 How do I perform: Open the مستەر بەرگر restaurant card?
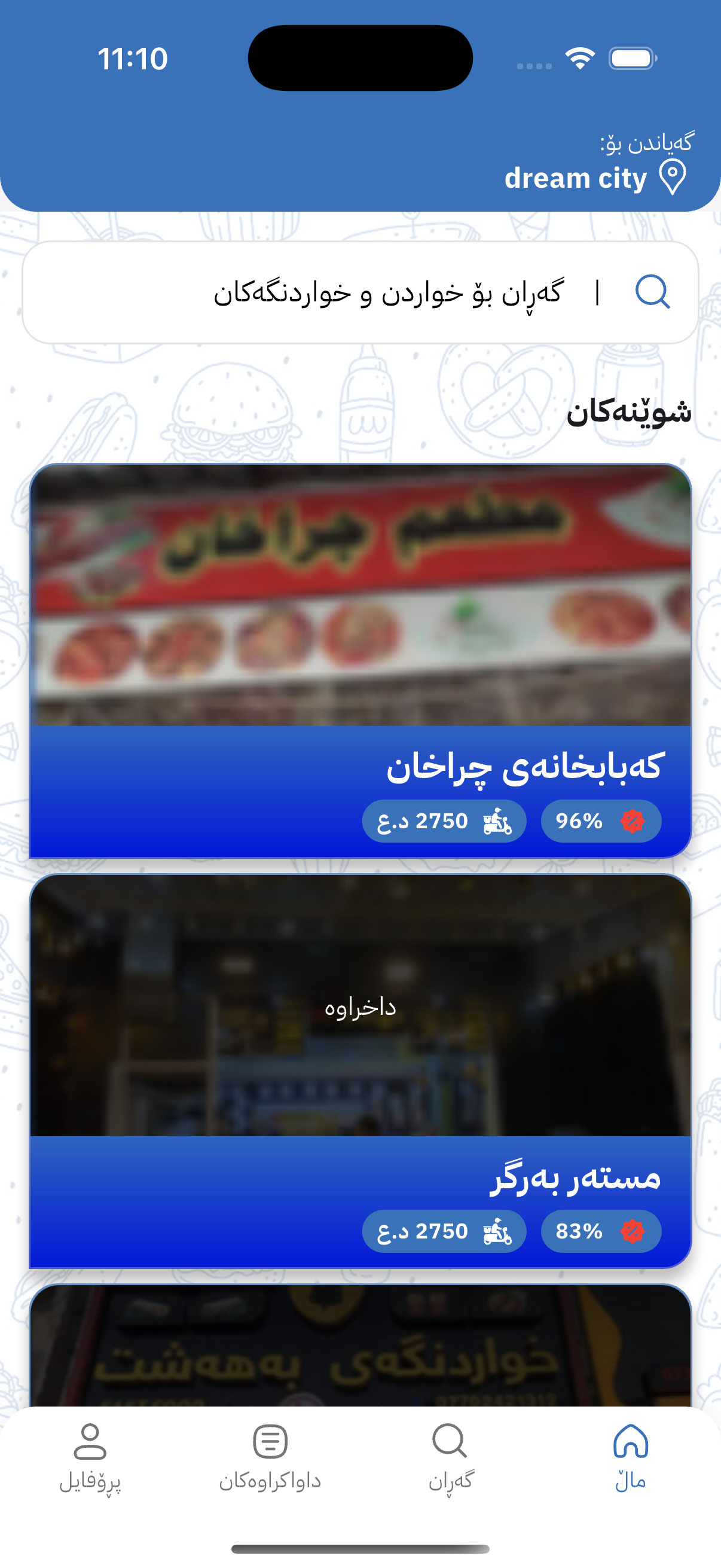click(360, 1070)
